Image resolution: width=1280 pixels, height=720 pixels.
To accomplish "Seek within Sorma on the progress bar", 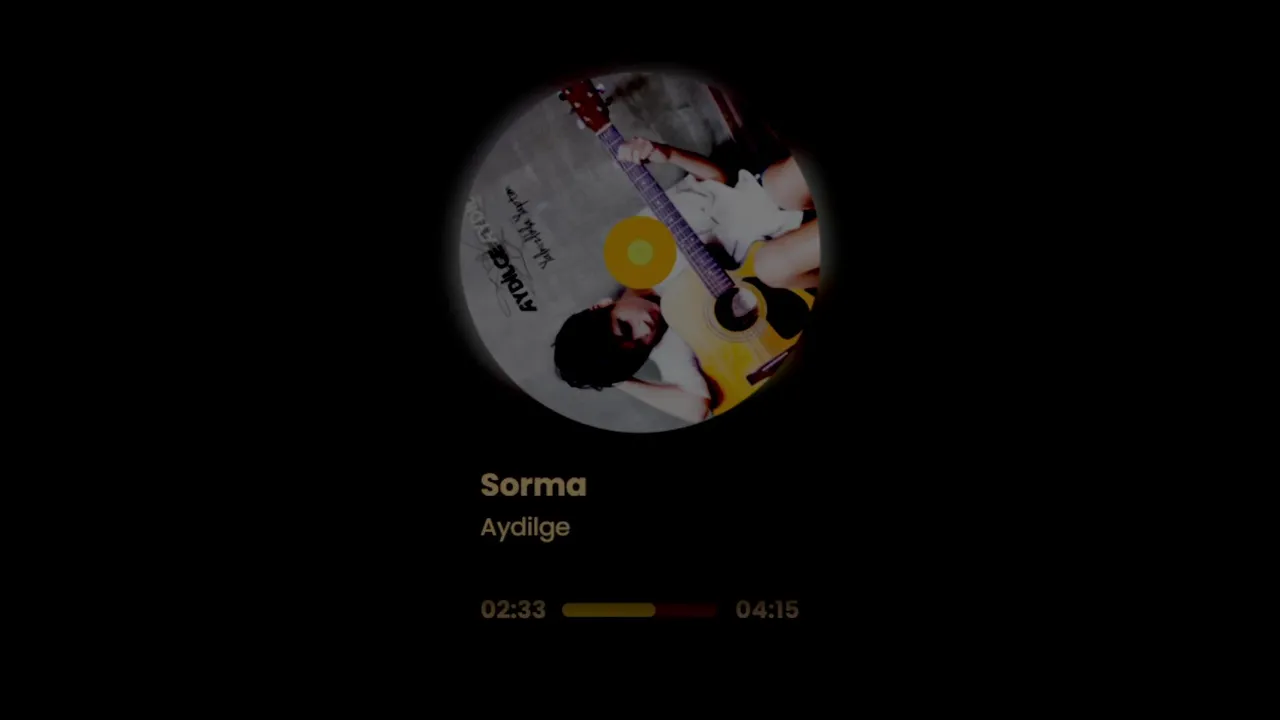I will pyautogui.click(x=640, y=610).
